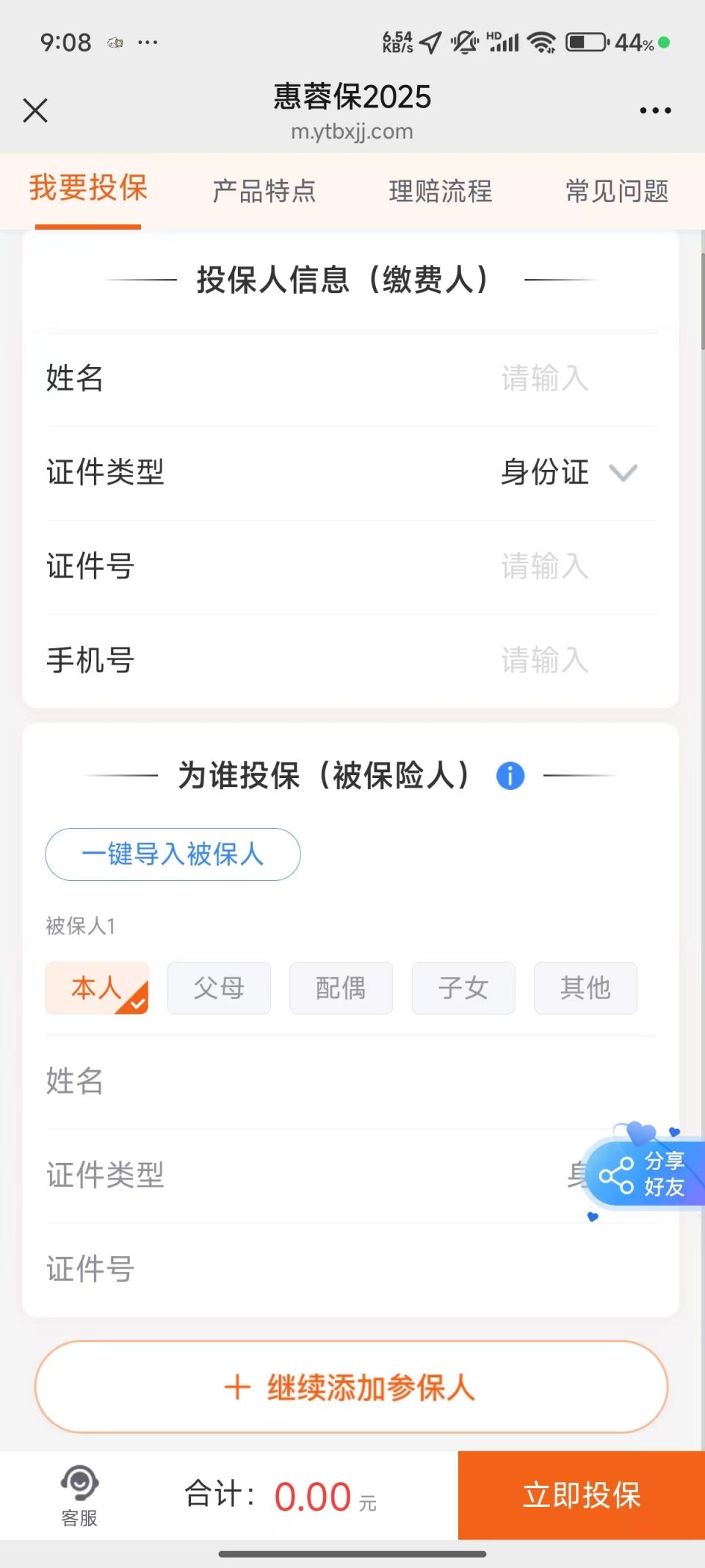Open the three-dot overflow menu

655,111
